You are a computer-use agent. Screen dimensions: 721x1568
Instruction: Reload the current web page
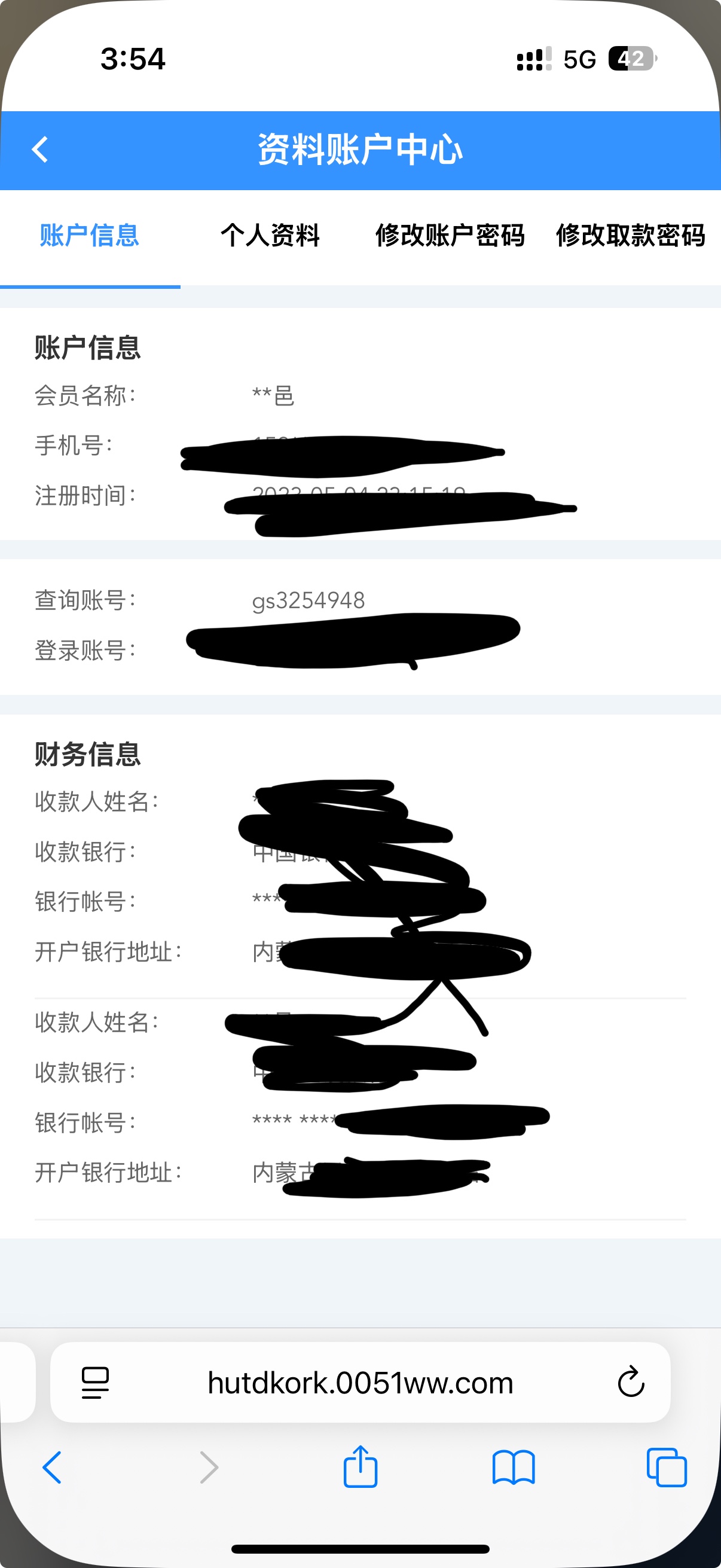(630, 1382)
